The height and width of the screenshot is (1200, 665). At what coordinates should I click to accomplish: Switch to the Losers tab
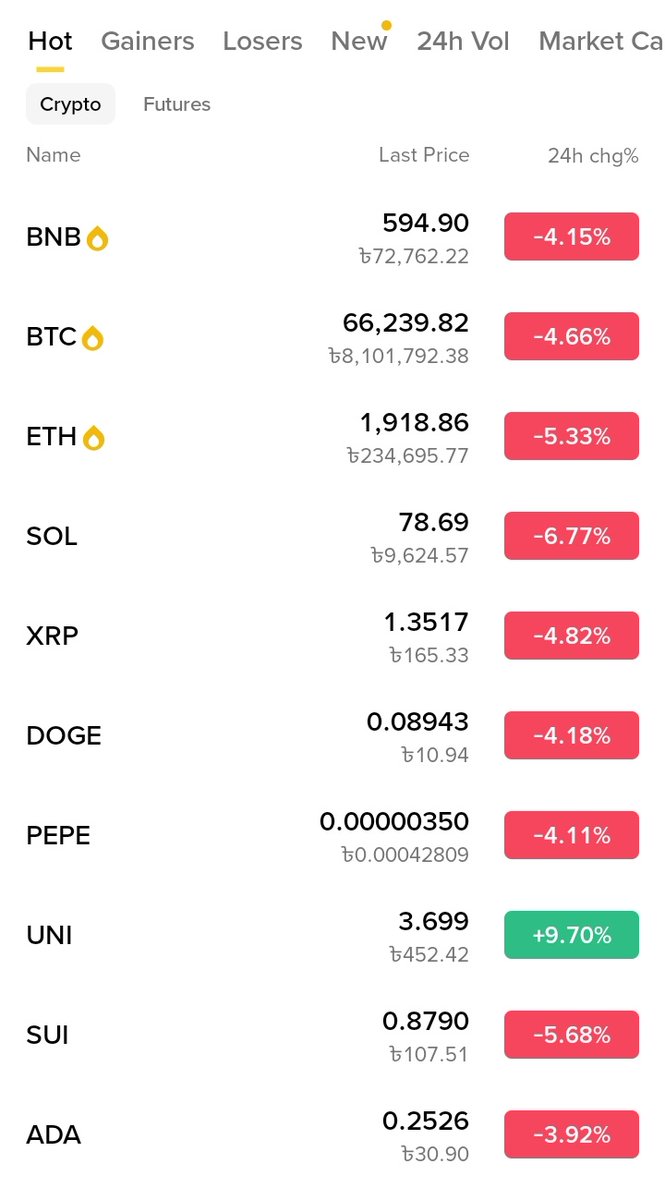262,41
